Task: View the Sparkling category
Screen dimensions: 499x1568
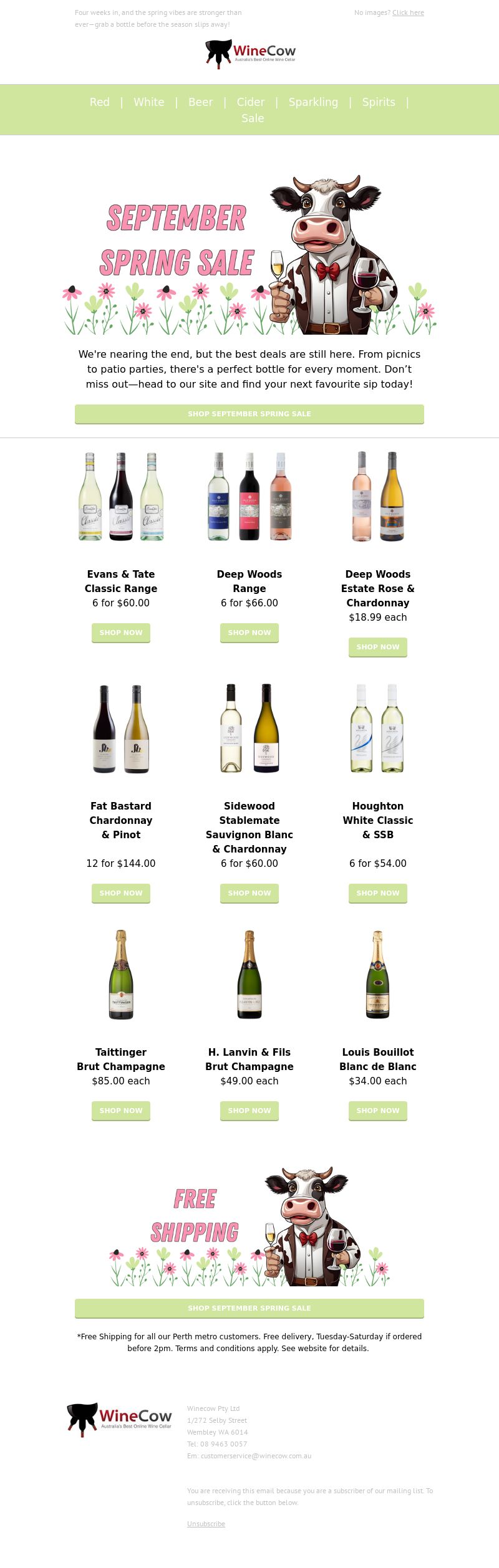Action: [x=313, y=102]
